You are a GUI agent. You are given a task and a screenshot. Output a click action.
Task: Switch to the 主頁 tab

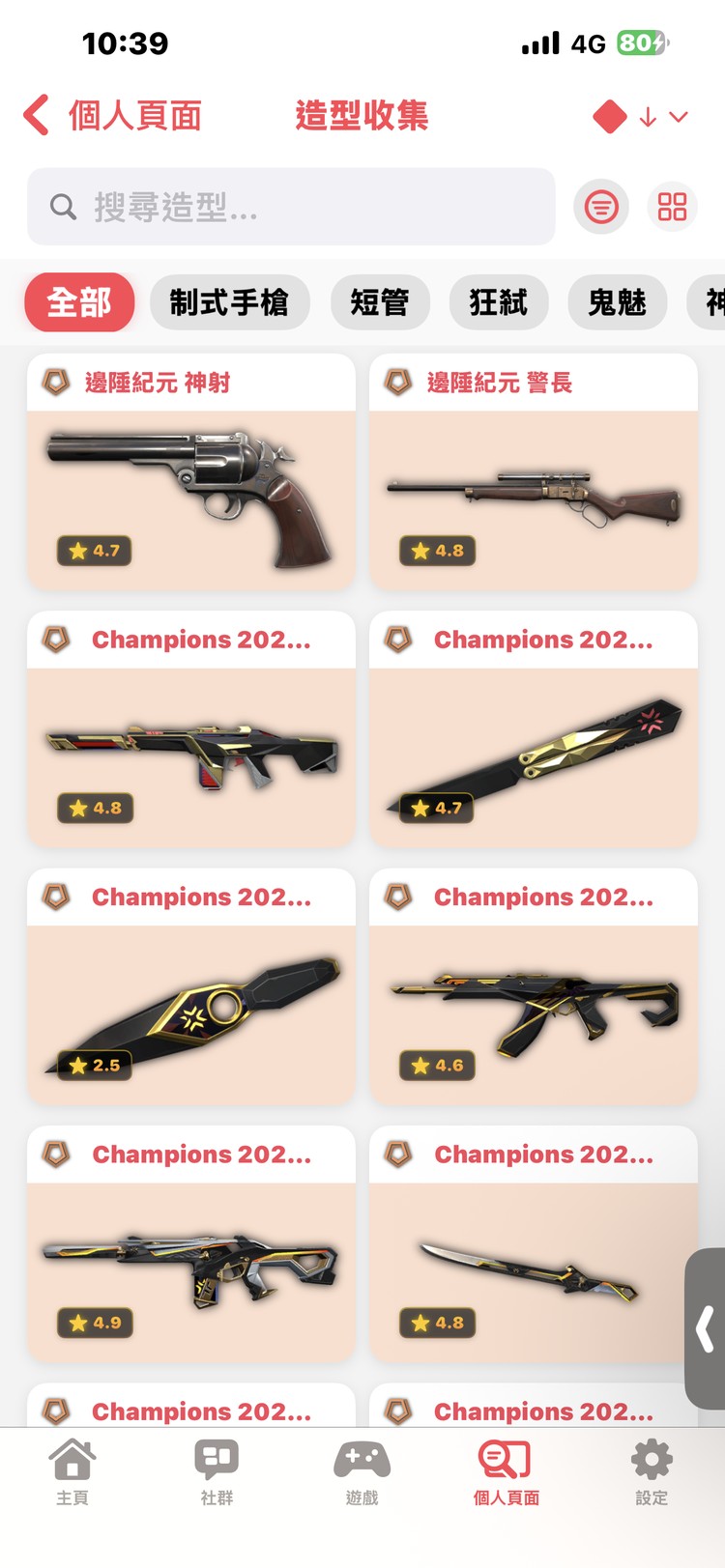tap(72, 1471)
